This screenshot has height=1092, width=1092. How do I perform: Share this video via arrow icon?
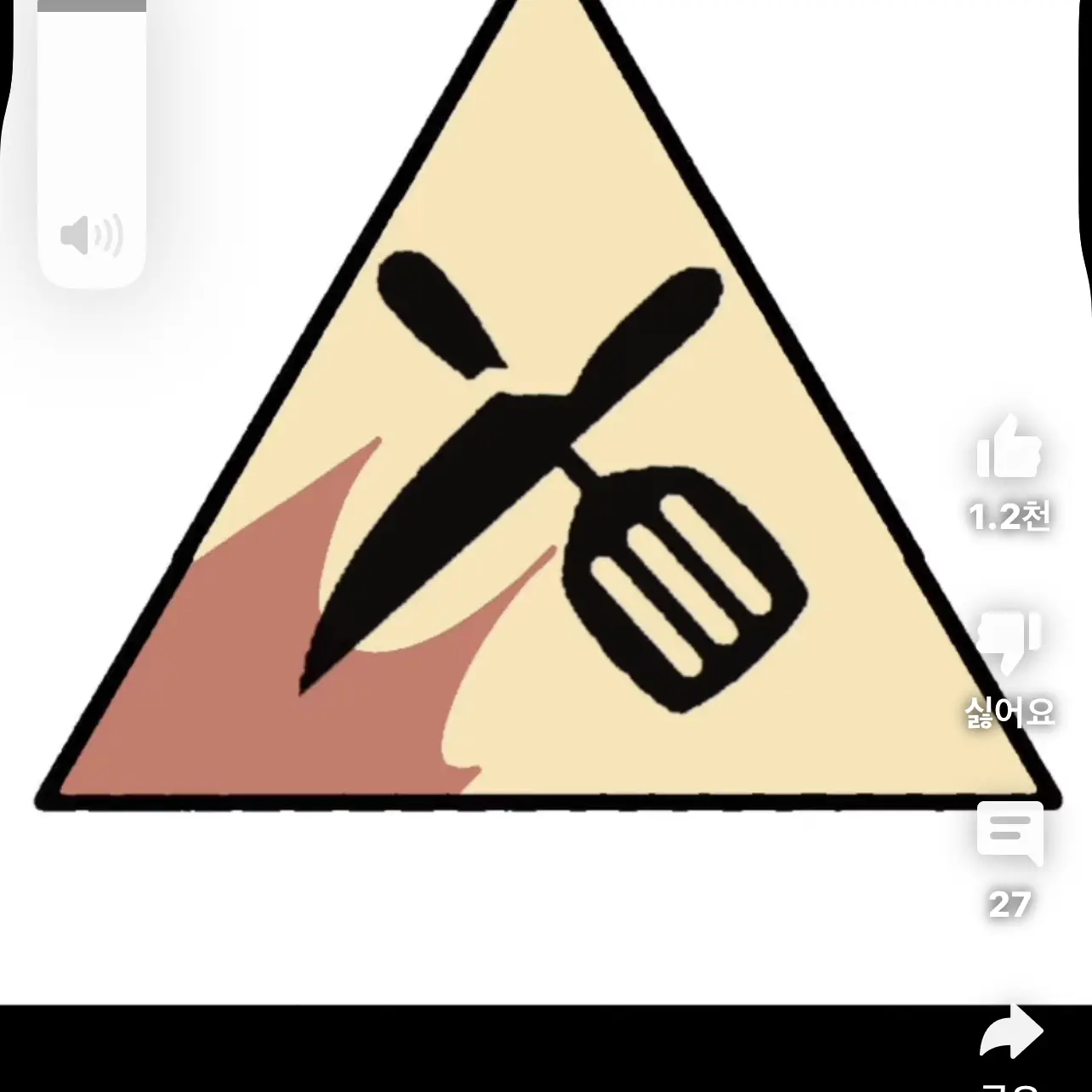pos(1010,1033)
